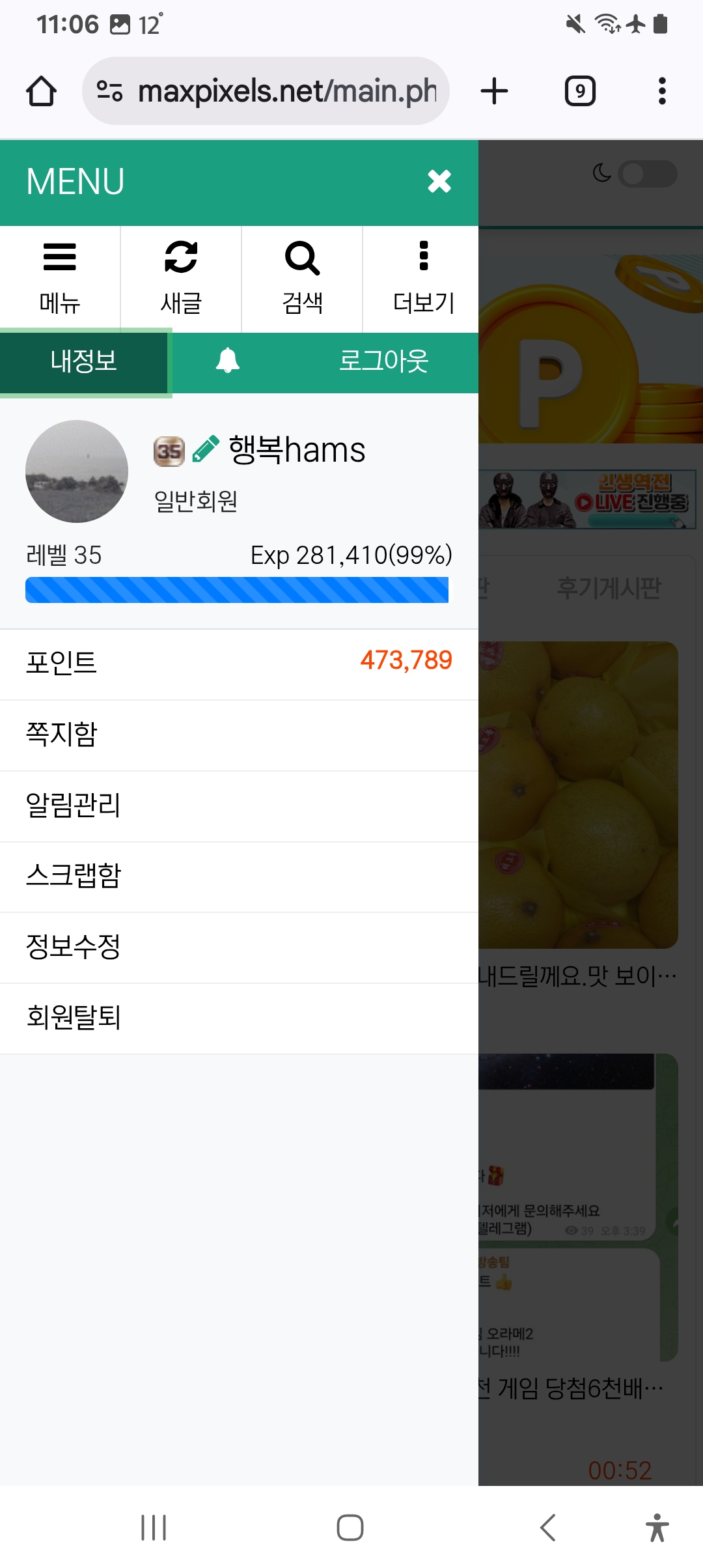Tap the browser address bar

pyautogui.click(x=280, y=91)
